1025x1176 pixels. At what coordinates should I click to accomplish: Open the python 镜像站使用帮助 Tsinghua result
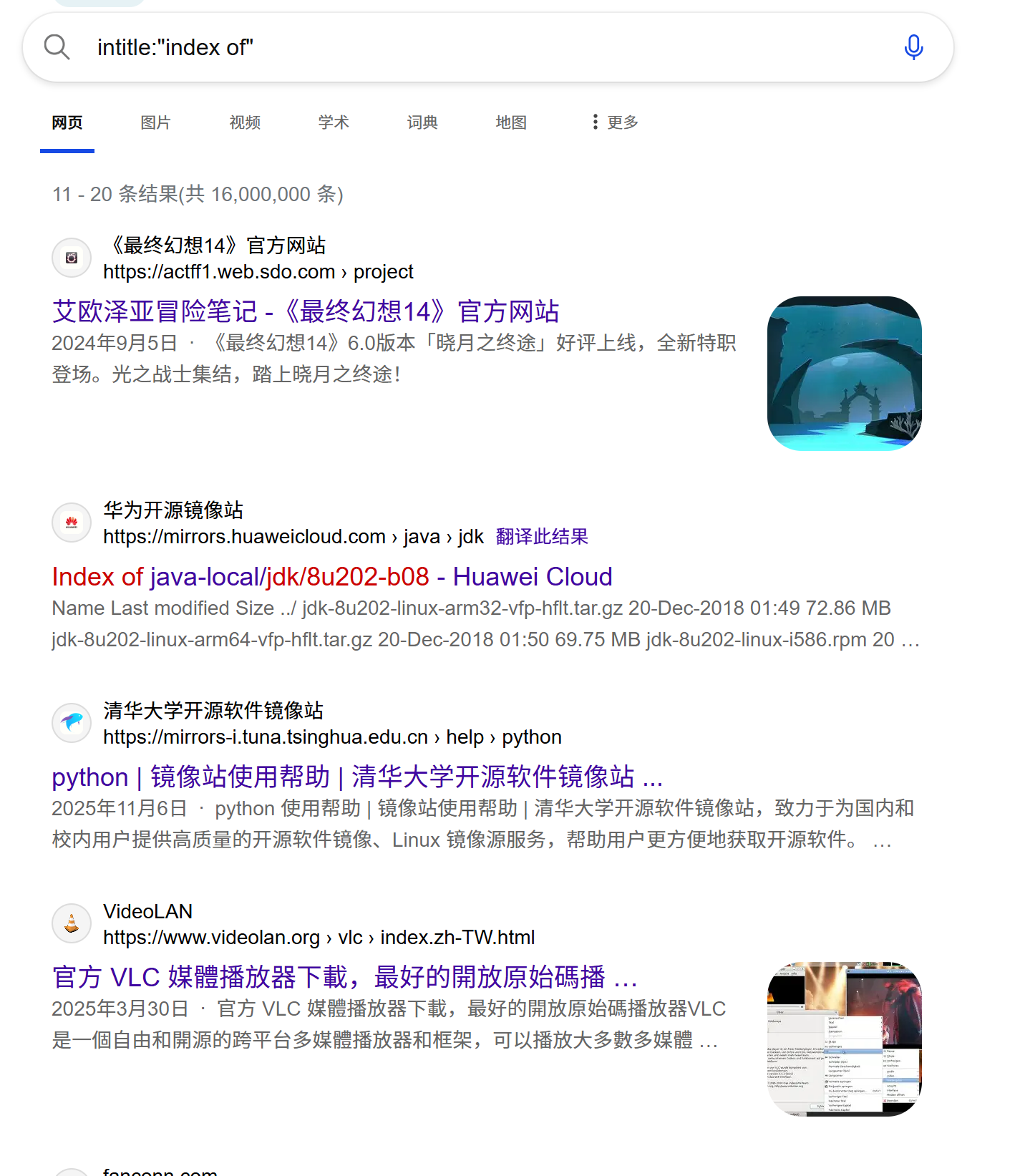click(356, 777)
